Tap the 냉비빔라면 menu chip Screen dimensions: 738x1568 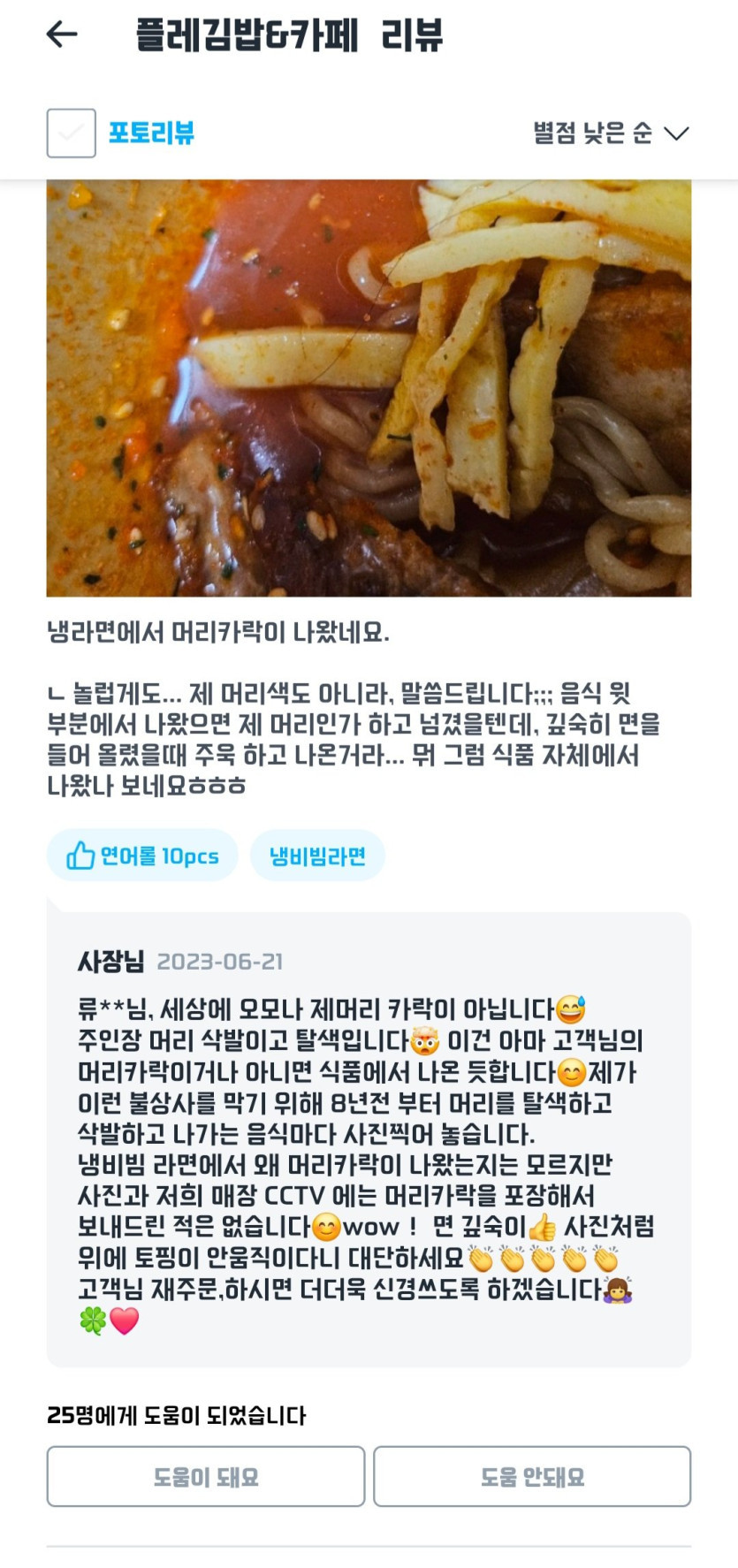pos(317,856)
